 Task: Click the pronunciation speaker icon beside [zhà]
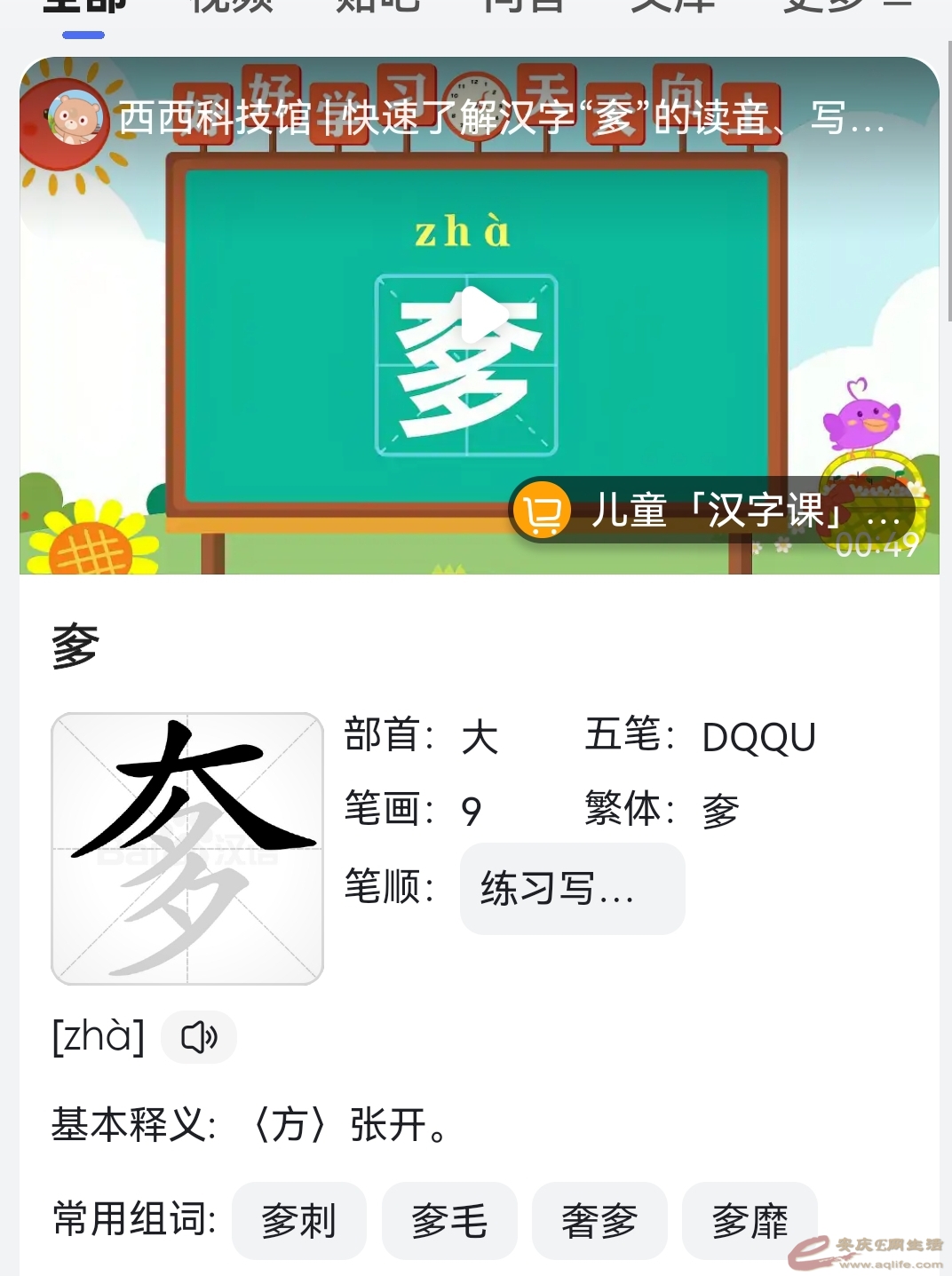(x=199, y=1037)
